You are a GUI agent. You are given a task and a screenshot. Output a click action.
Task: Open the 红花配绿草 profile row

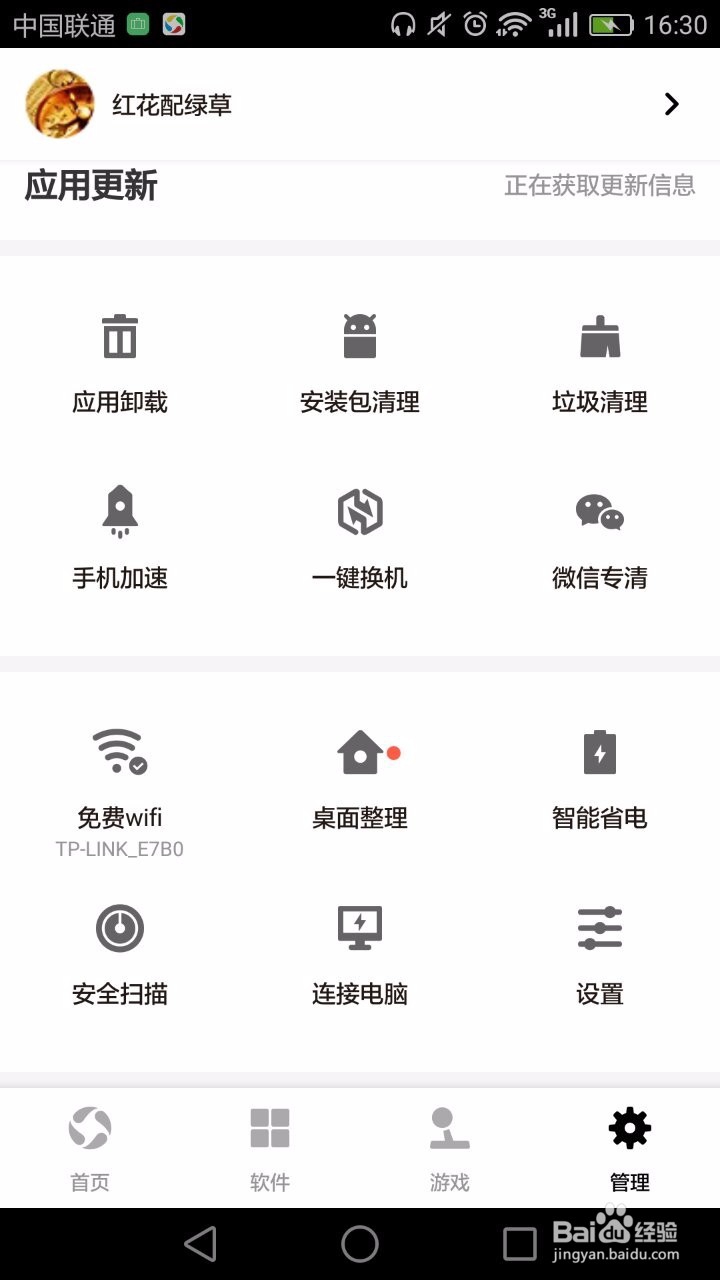(360, 104)
